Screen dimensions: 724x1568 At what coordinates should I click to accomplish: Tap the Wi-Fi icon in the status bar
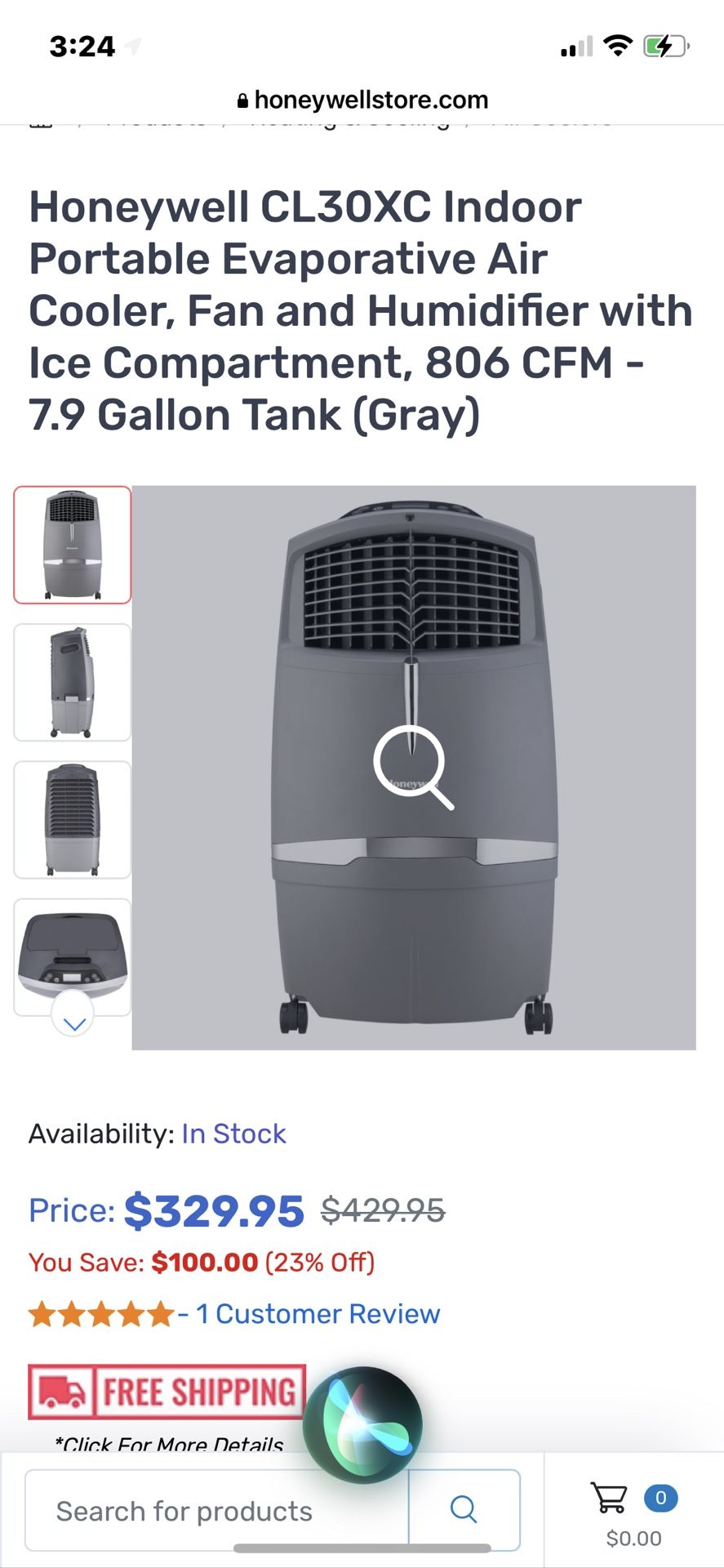pos(618,47)
